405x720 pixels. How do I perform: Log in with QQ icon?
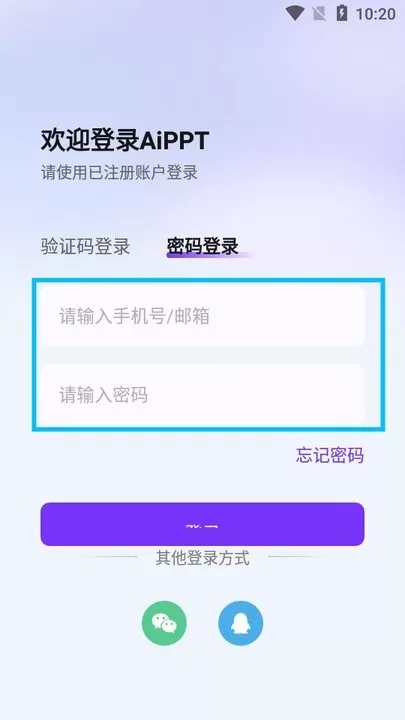point(241,623)
